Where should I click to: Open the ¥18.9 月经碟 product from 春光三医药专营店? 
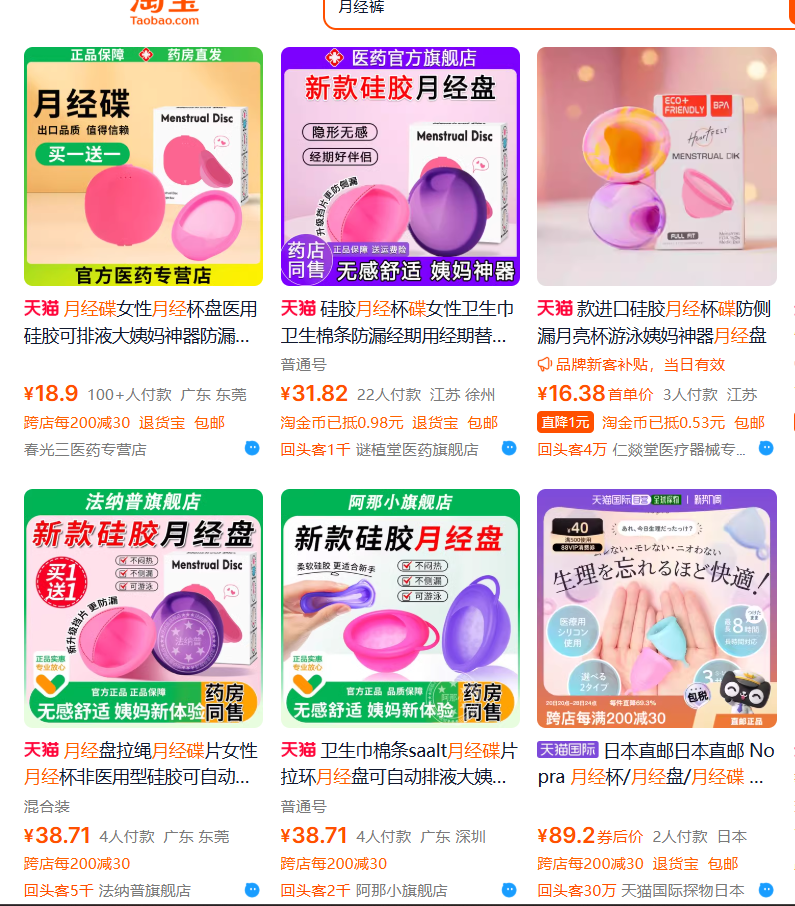[143, 166]
